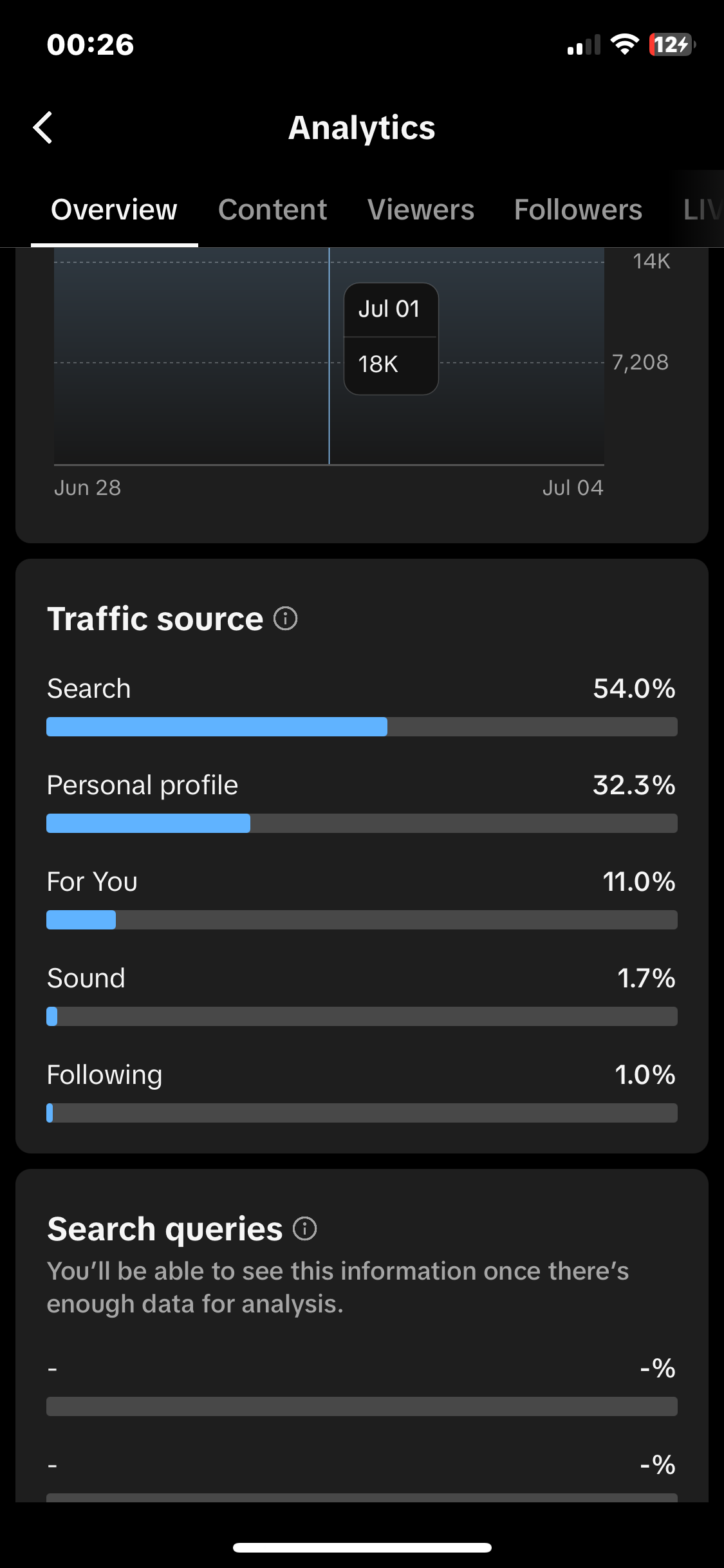
Task: Tap info icon beside Search queries
Action: point(305,1229)
